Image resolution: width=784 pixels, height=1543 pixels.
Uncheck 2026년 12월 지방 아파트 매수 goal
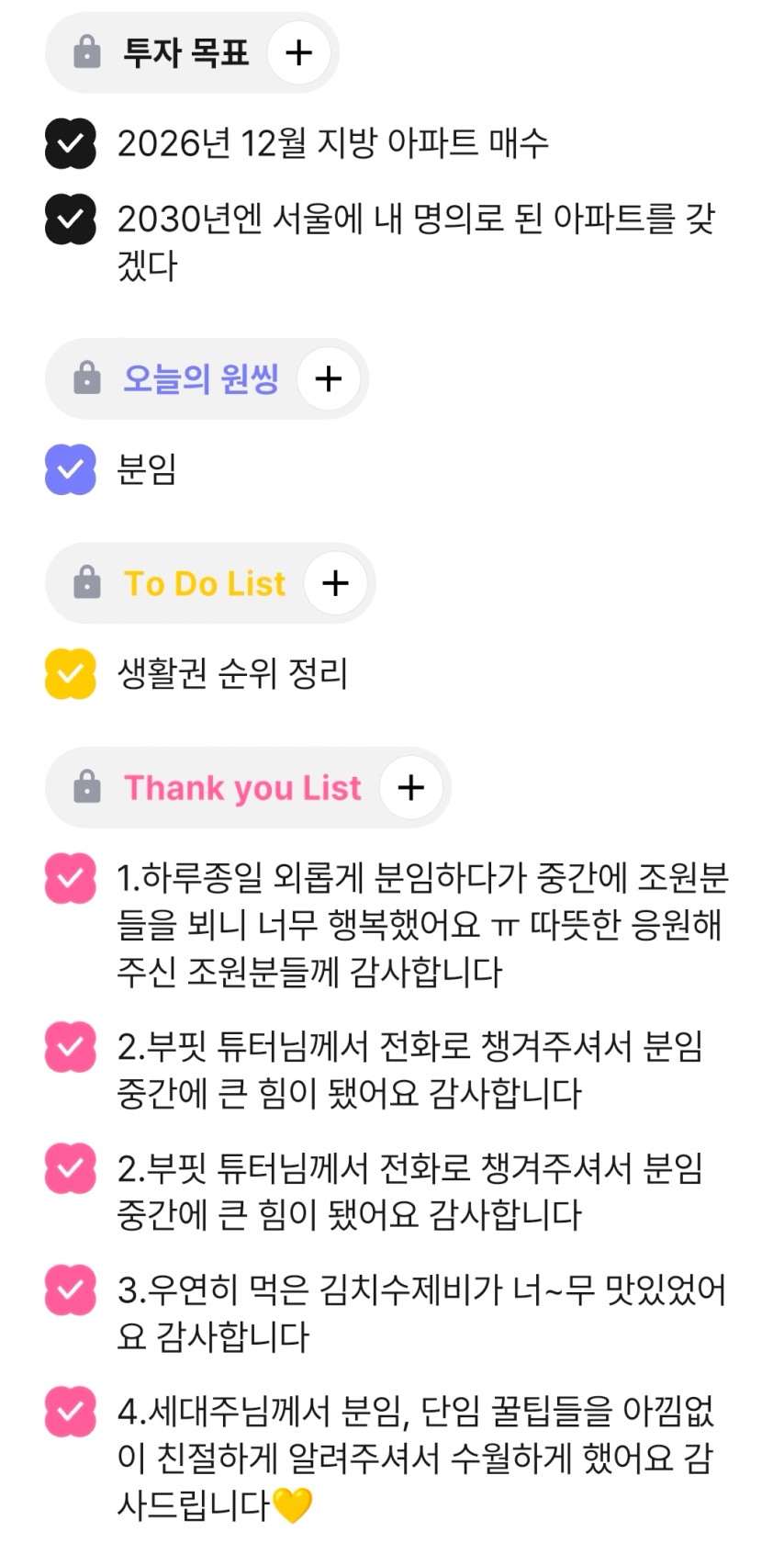[x=71, y=143]
